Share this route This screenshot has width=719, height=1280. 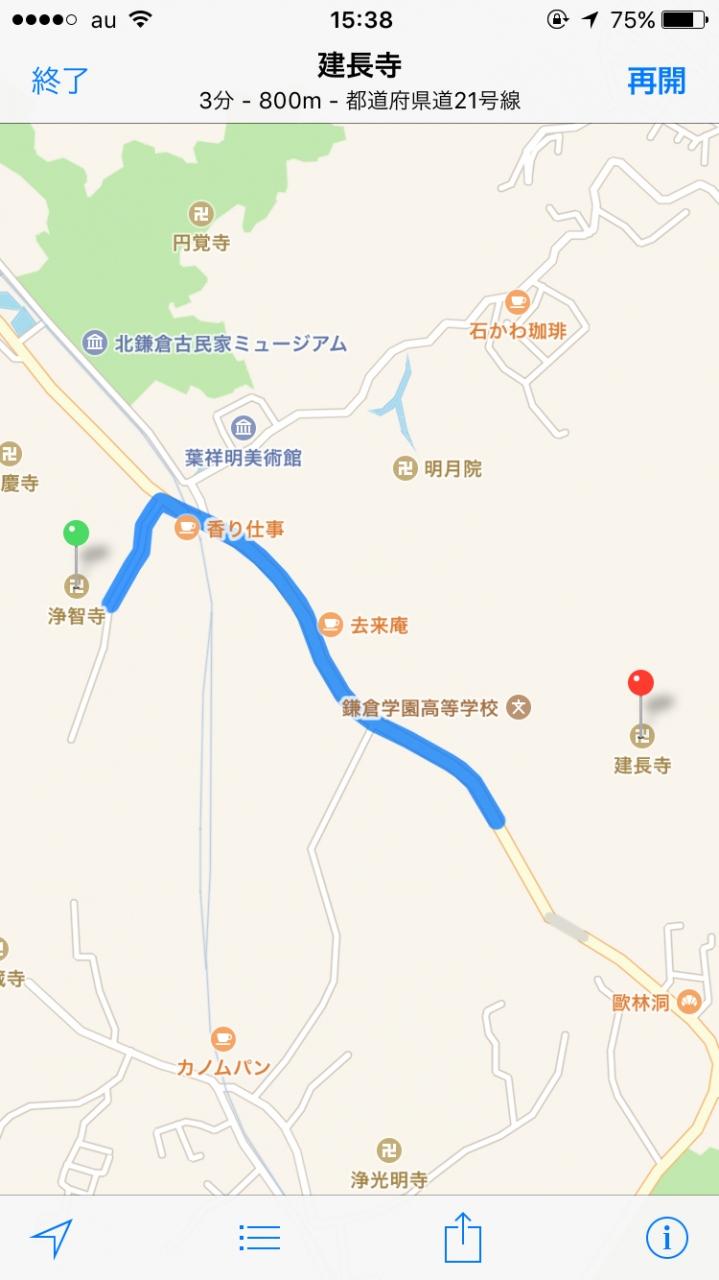[x=463, y=1237]
